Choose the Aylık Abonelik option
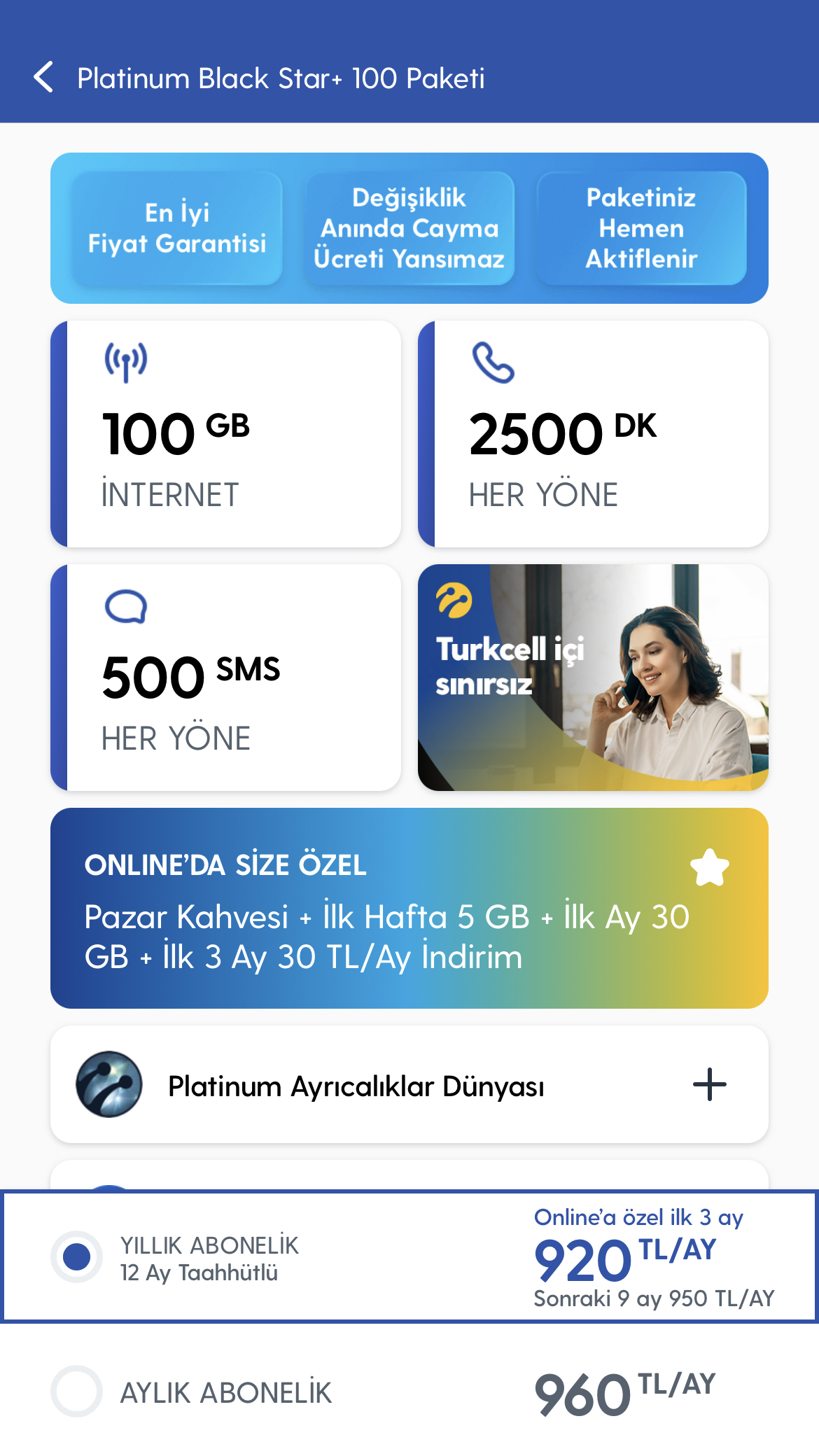819x1456 pixels. (x=409, y=1392)
